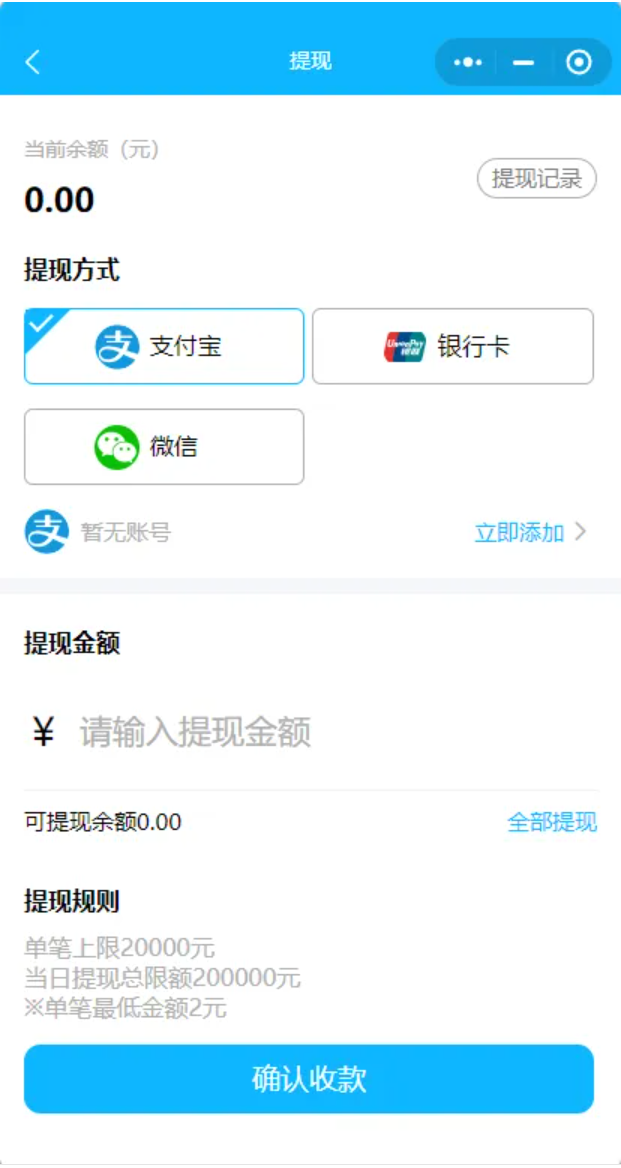Screen dimensions: 621x1168
Task: Select 支付宝 as withdrawal method
Action: [x=164, y=346]
